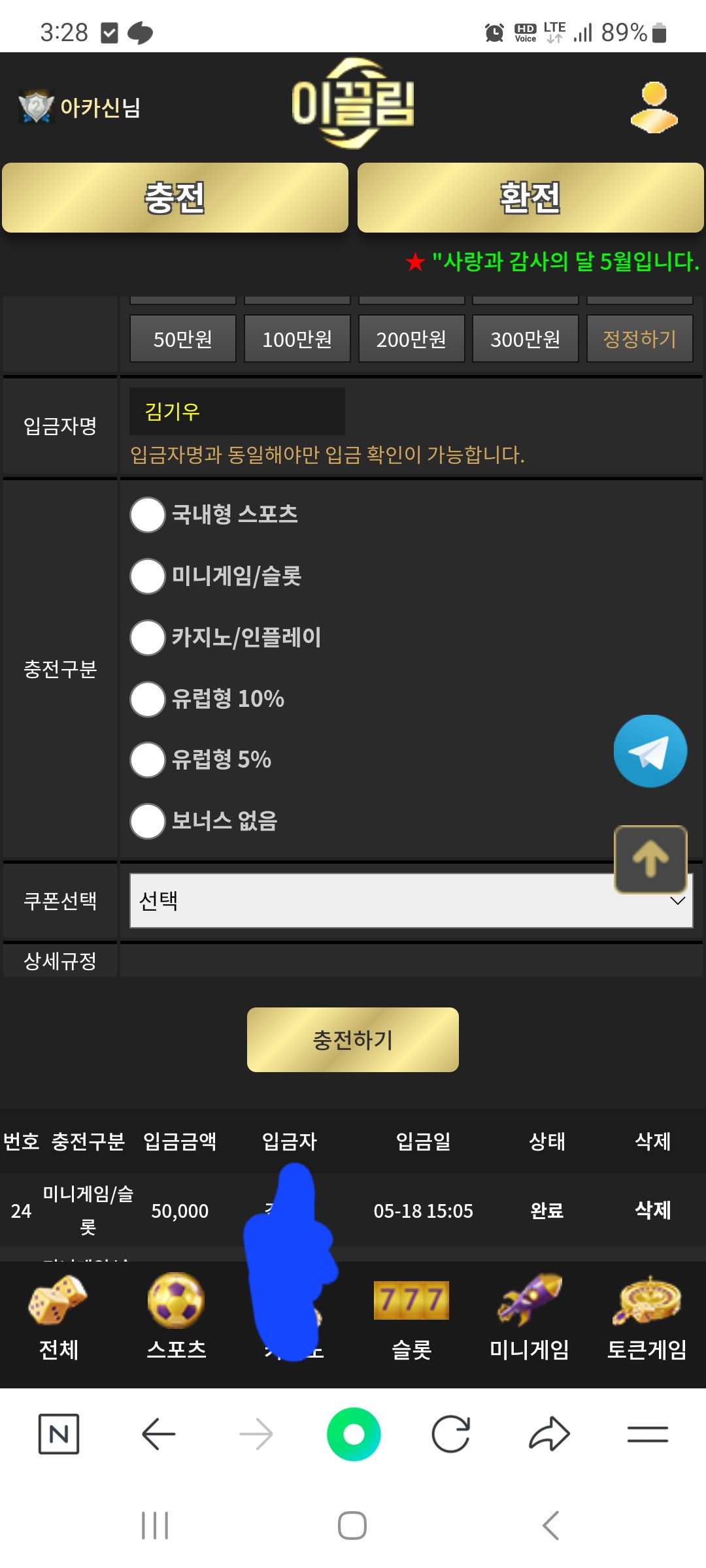Open the Telegram support bubble

click(650, 751)
